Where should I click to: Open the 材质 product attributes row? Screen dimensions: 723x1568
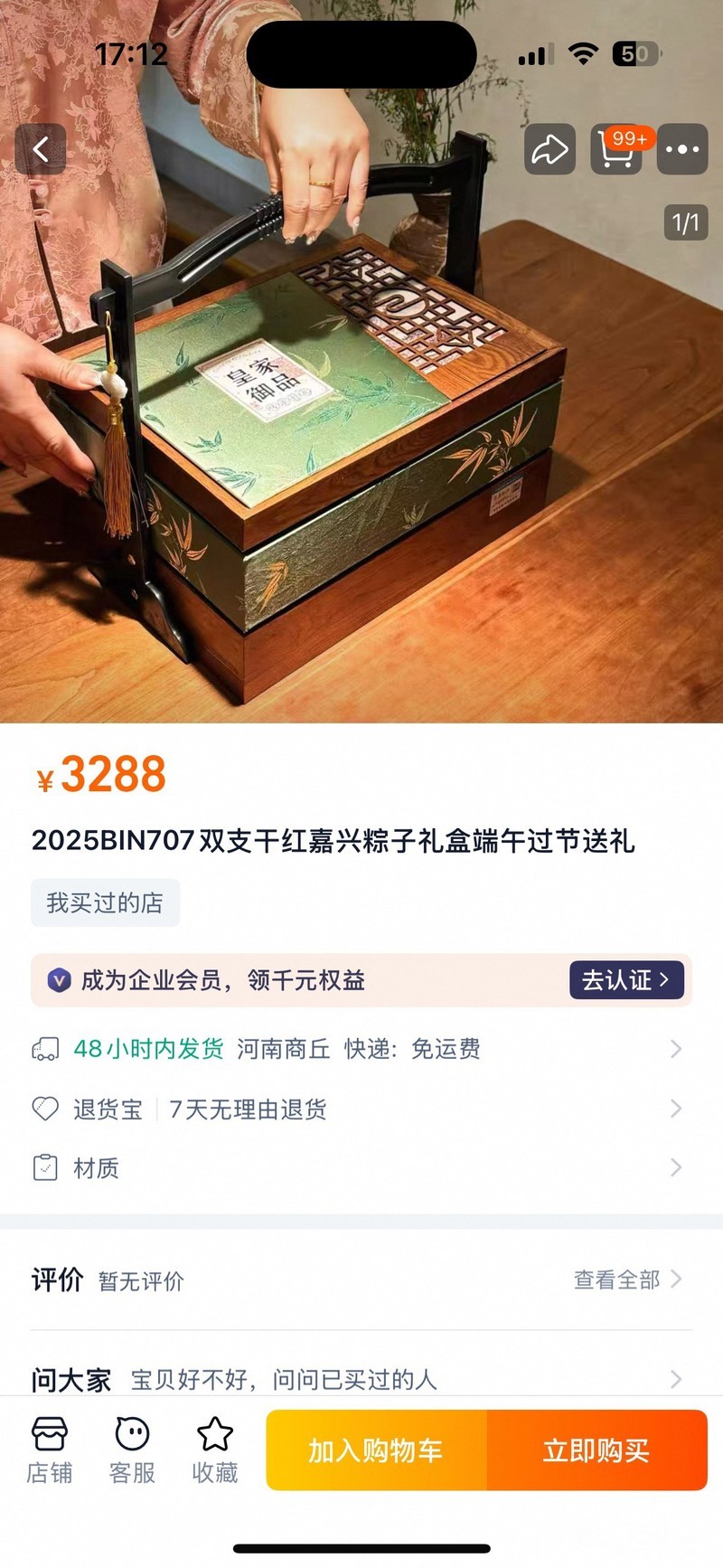pos(361,1167)
